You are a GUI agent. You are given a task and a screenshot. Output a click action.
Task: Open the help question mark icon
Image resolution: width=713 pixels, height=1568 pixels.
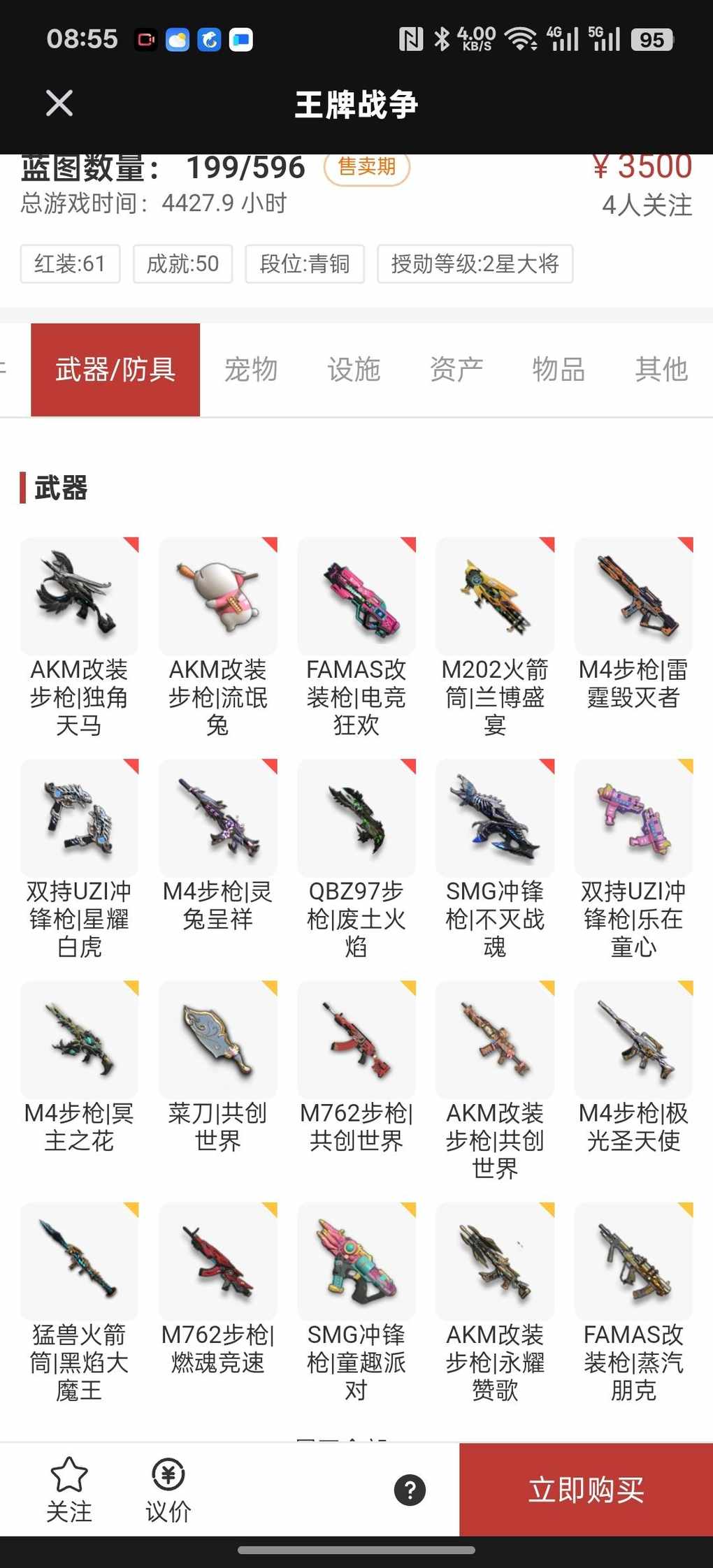410,1490
